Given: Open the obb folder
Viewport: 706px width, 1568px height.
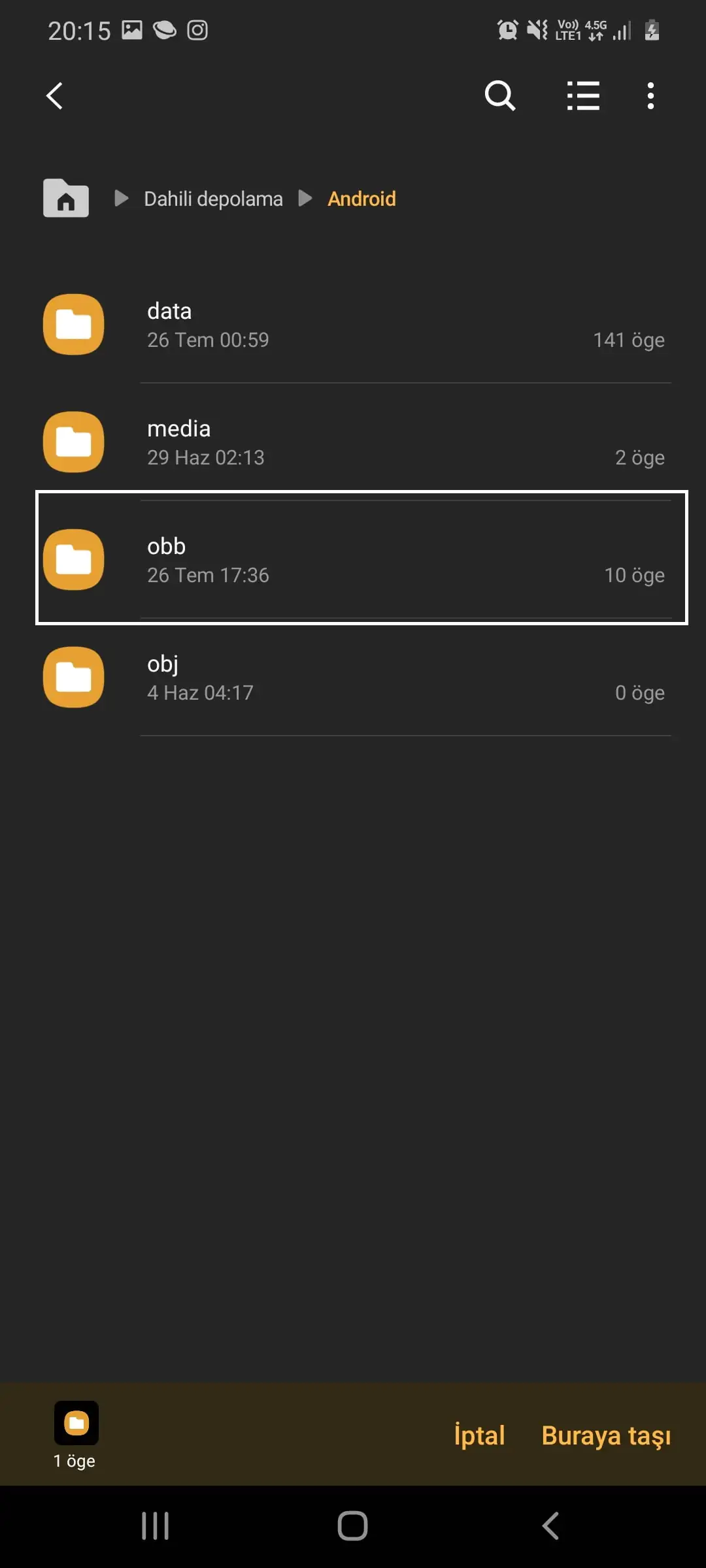Looking at the screenshot, I should (353, 560).
